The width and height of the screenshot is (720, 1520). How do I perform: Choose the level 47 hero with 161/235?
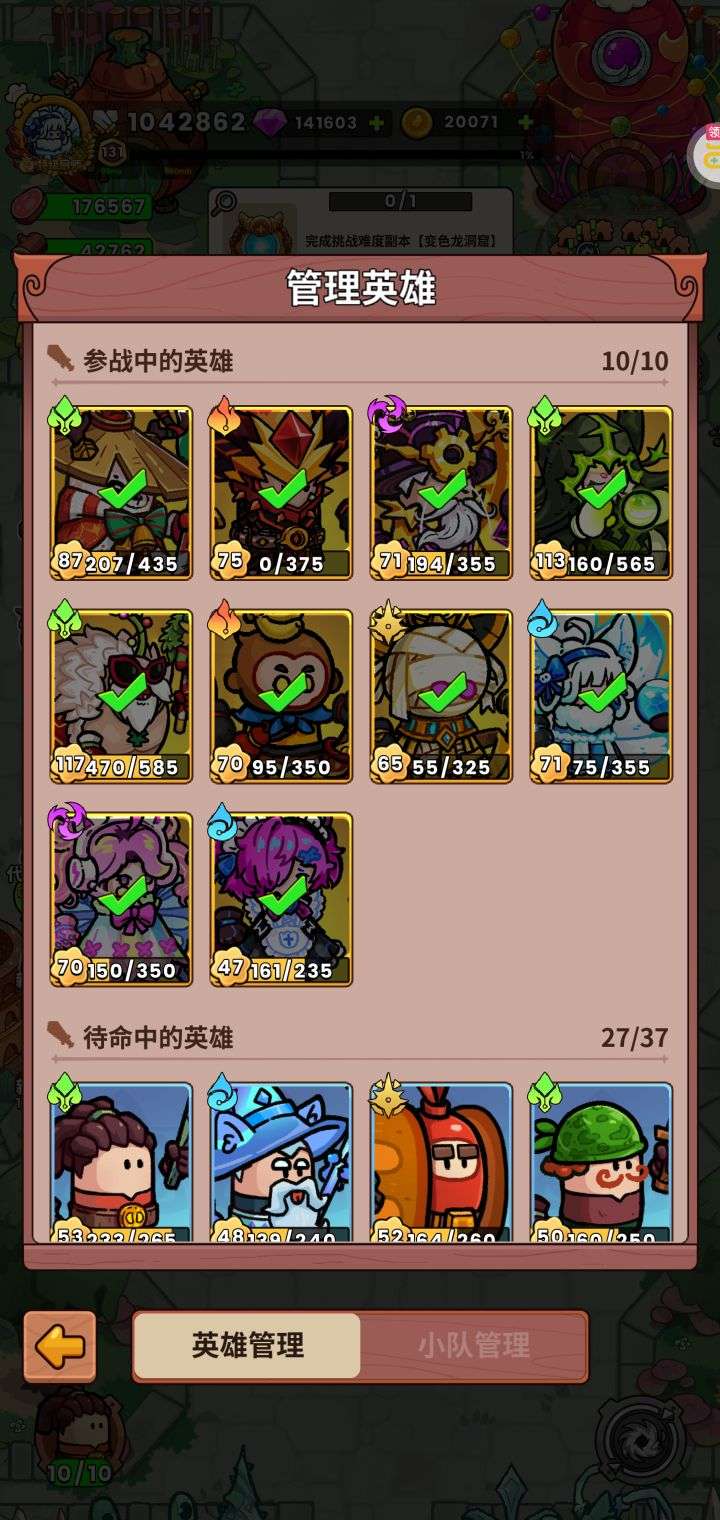point(281,899)
